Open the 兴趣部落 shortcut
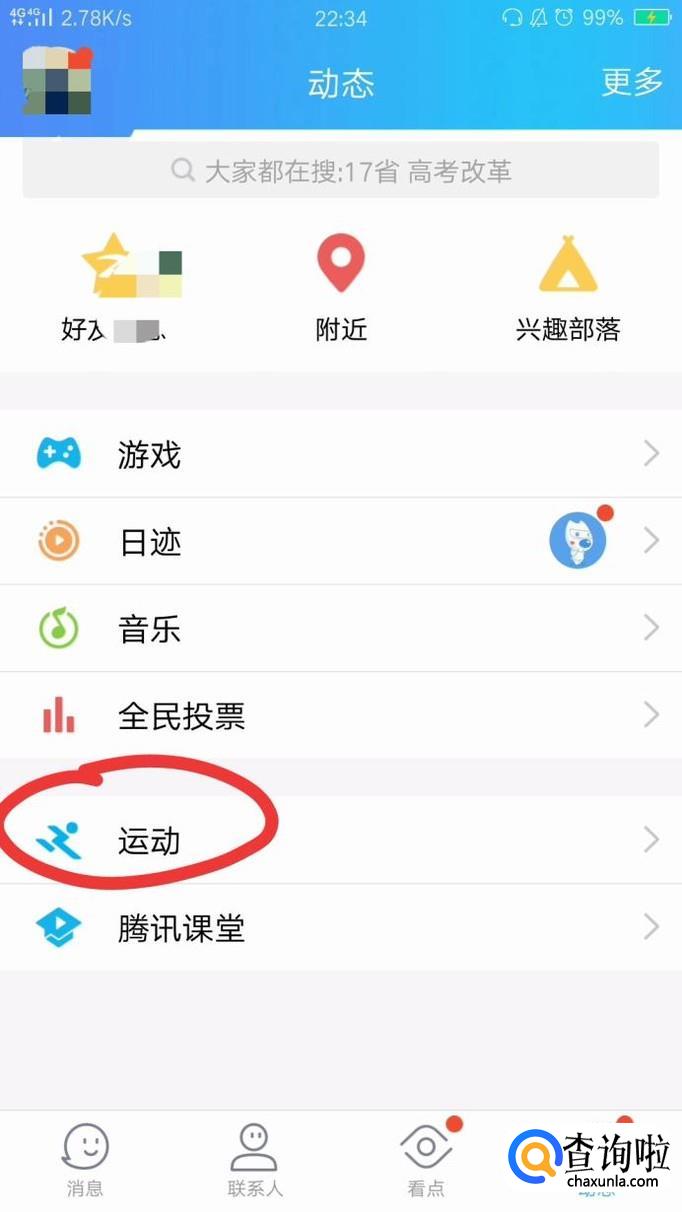Viewport: 682px width, 1212px height. click(567, 287)
